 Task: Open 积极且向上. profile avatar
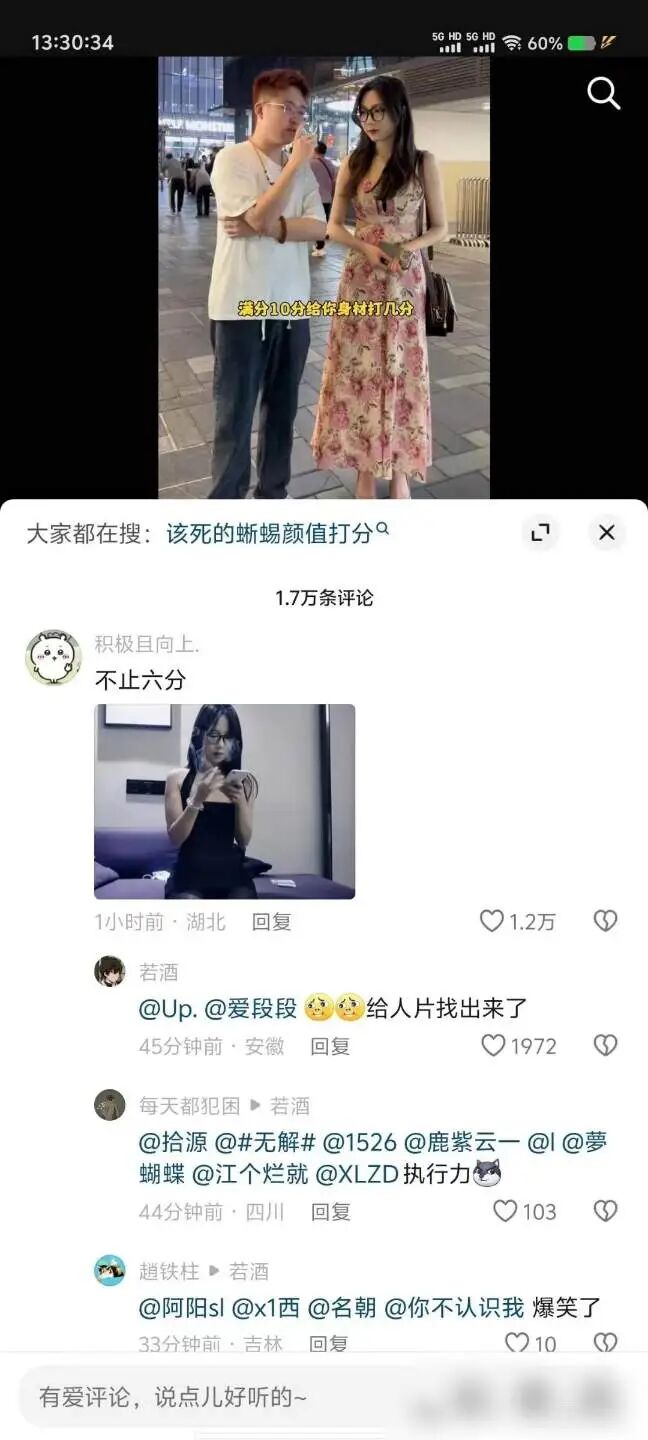53,658
